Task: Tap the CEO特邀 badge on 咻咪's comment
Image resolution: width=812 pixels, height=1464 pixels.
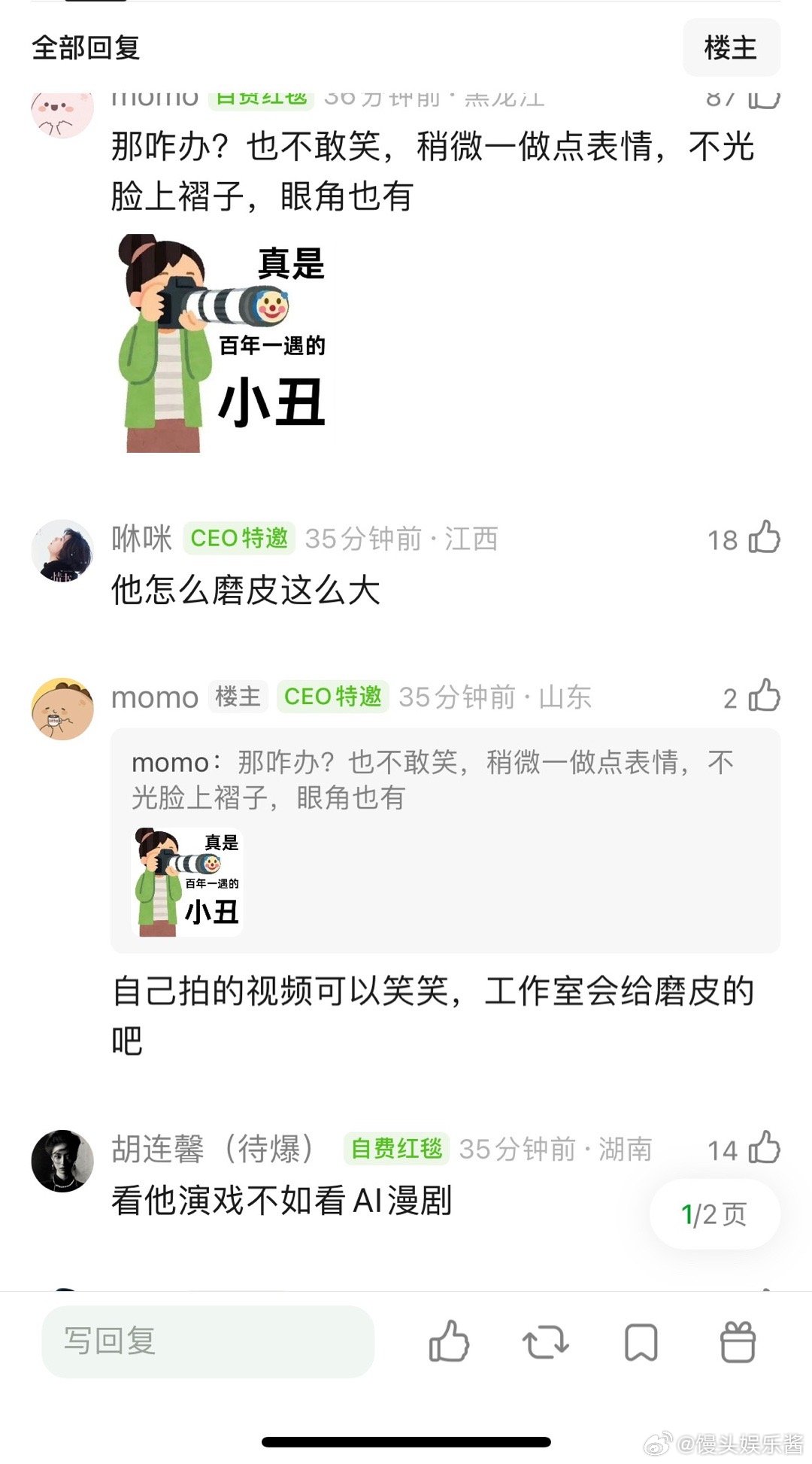Action: pos(241,538)
